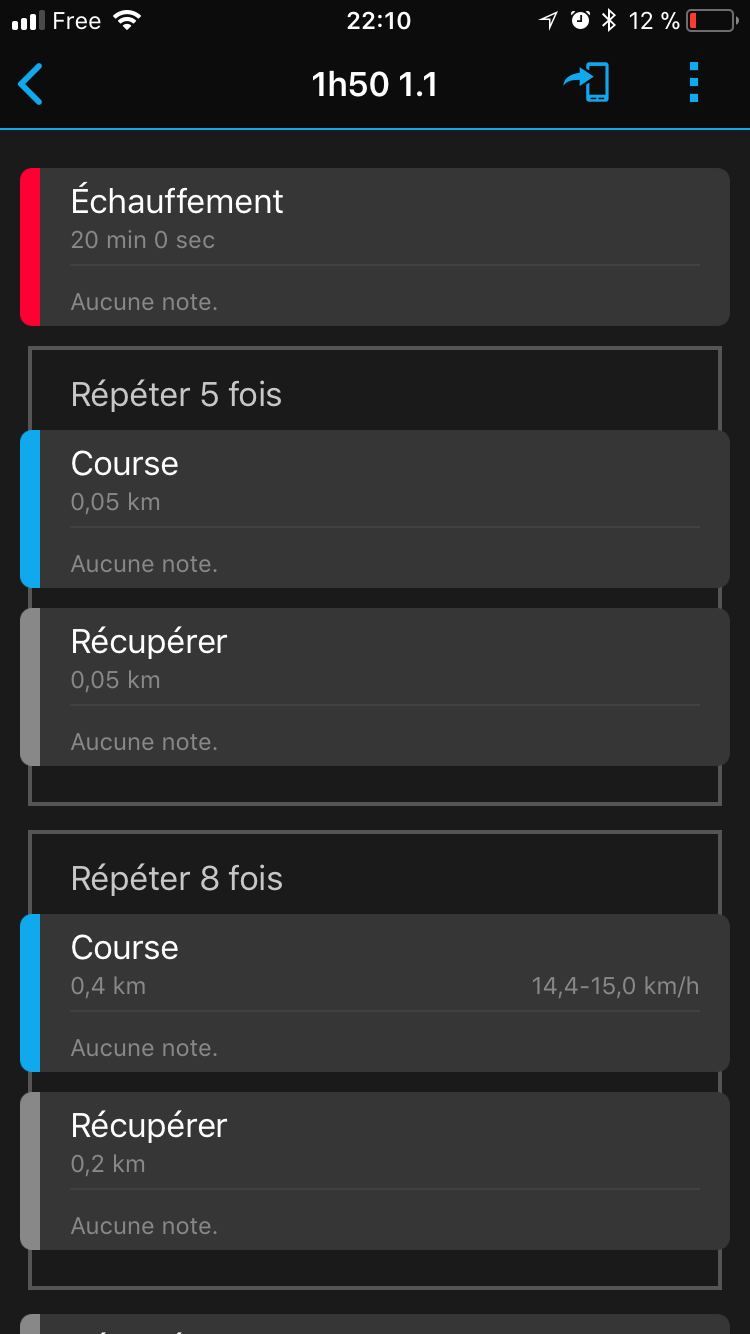Open the Course 0,05 km step
Screen dimensions: 750x1334
[375, 509]
